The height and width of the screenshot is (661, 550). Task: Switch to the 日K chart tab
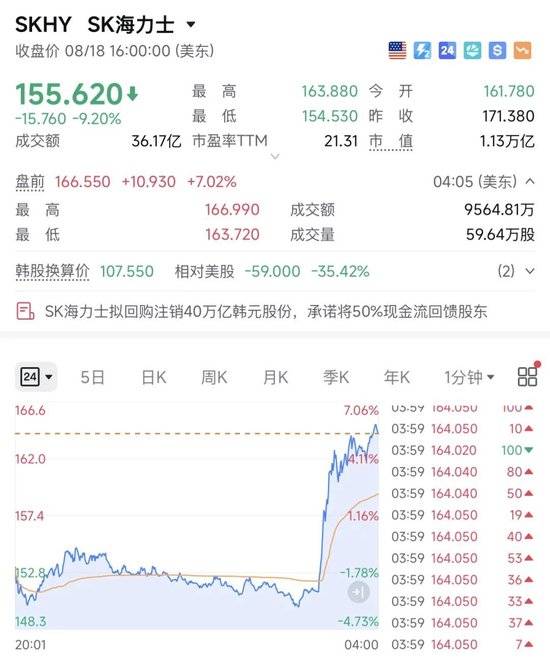154,377
